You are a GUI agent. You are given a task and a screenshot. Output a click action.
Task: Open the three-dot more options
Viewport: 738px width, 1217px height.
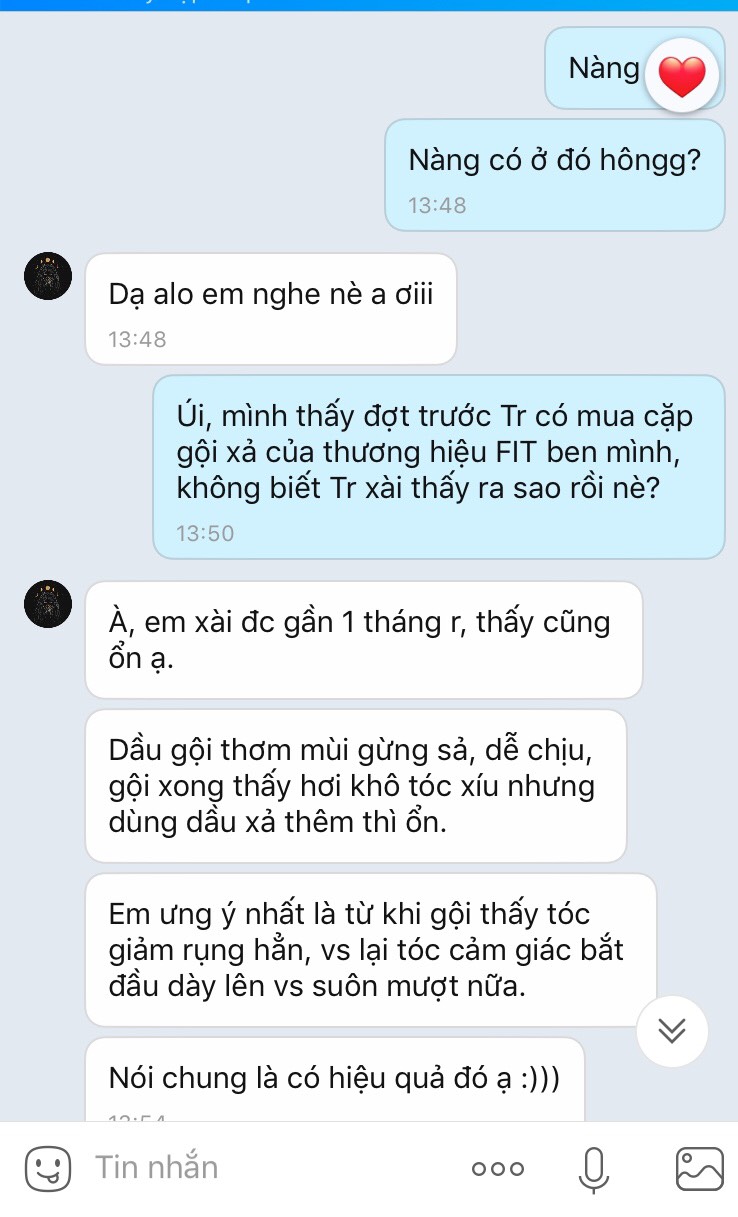tap(497, 1169)
